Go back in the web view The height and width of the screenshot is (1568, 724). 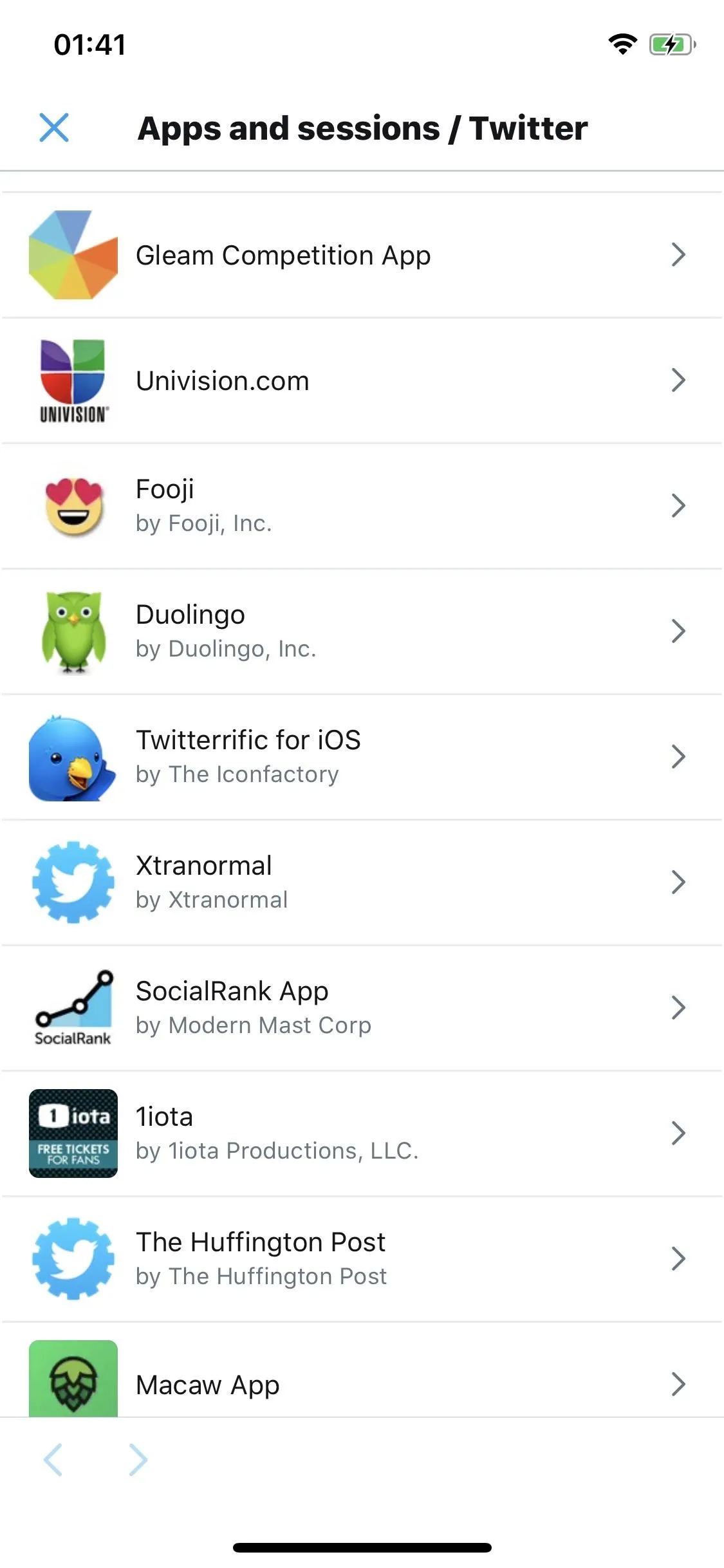[x=53, y=1460]
